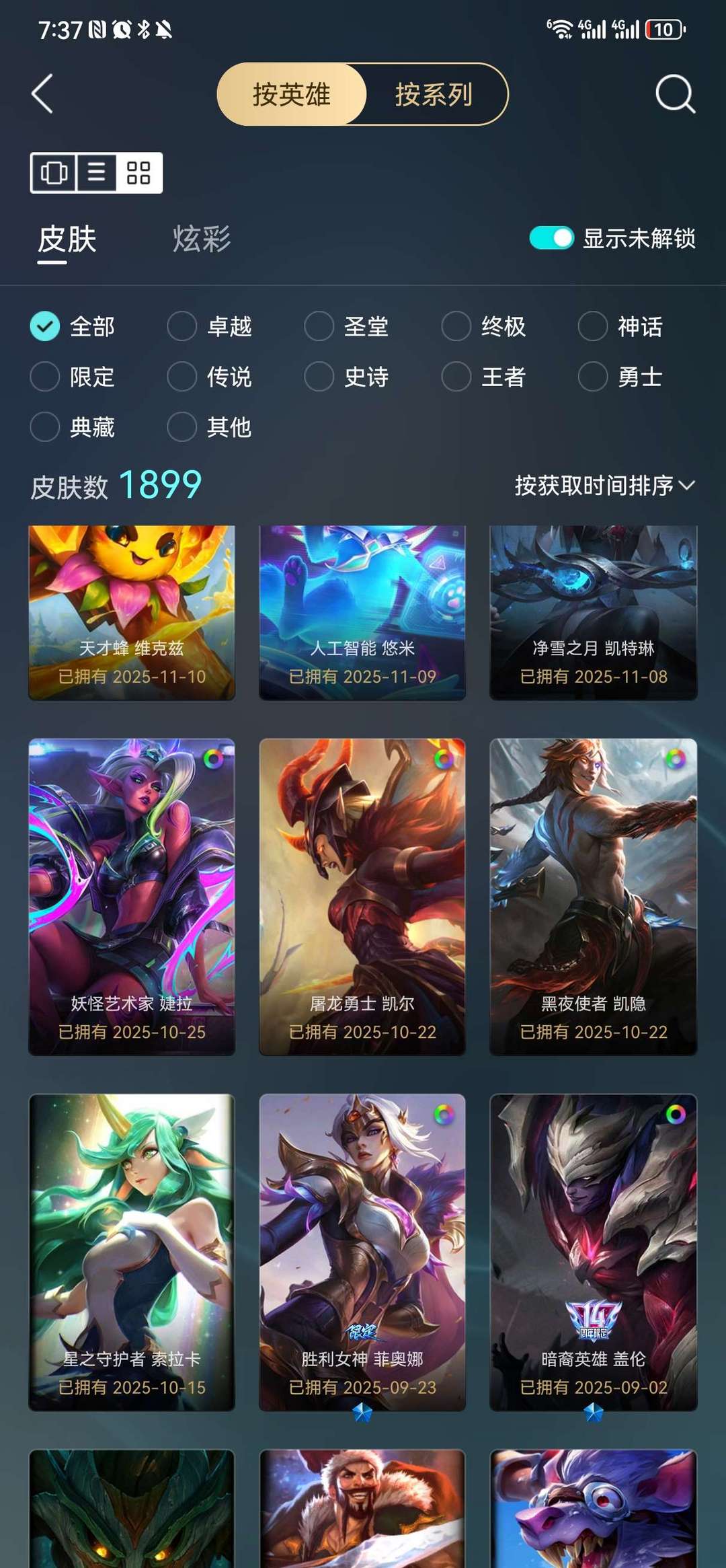Choose the grid layout view
Image resolution: width=726 pixels, height=1568 pixels.
tap(138, 173)
